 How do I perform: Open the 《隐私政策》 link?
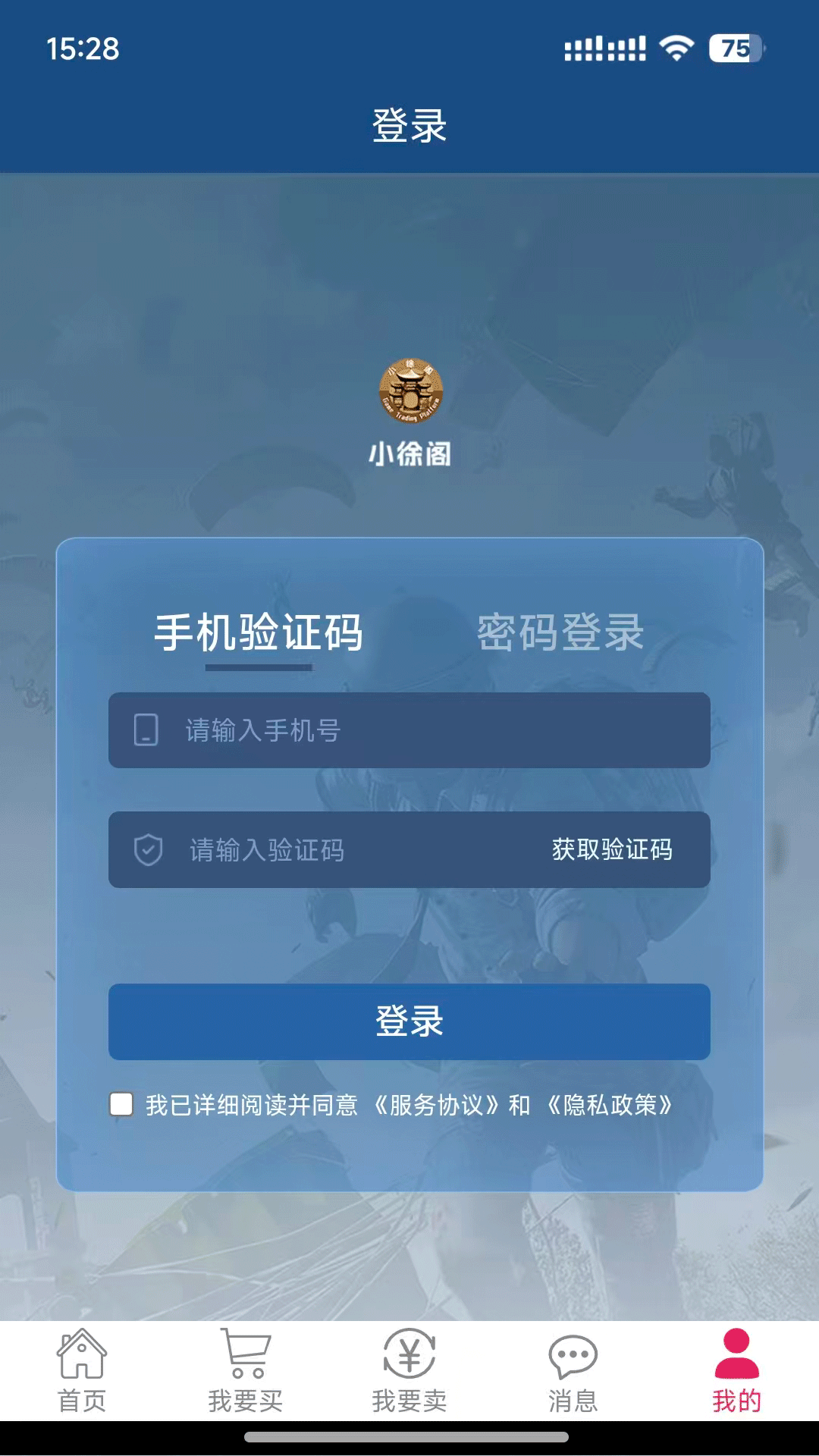(610, 1105)
